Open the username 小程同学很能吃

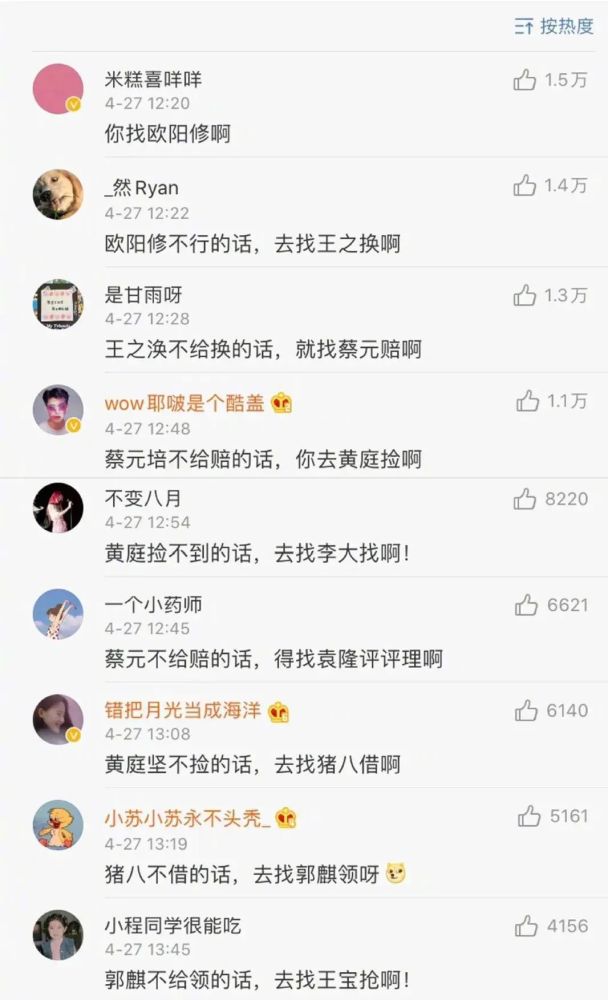point(173,926)
